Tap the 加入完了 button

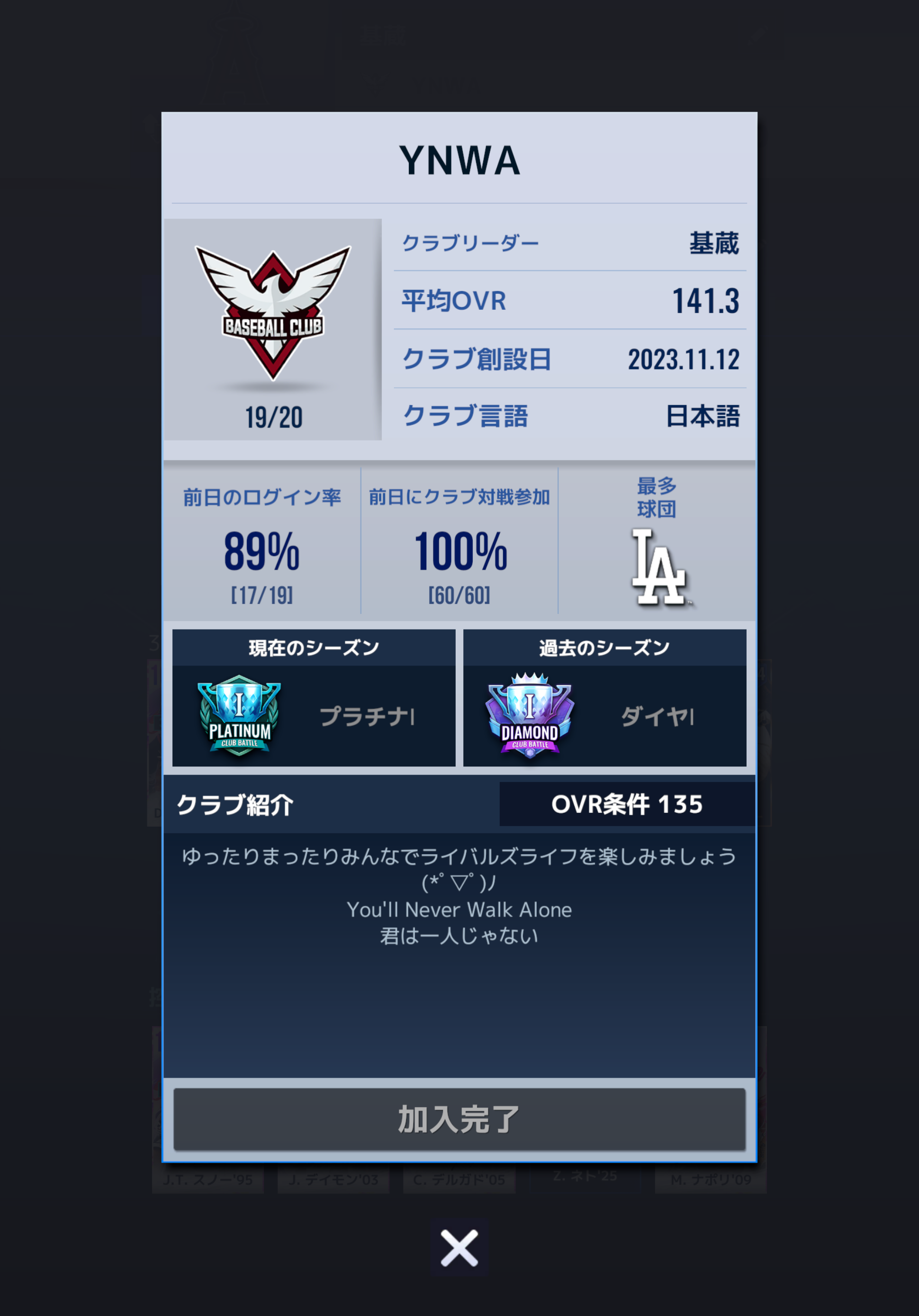point(459,1119)
